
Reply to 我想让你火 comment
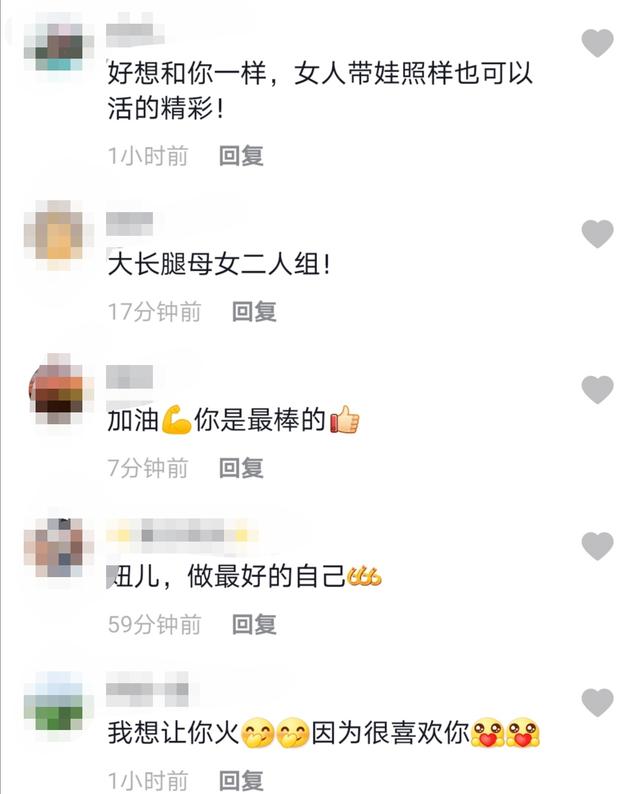(241, 780)
